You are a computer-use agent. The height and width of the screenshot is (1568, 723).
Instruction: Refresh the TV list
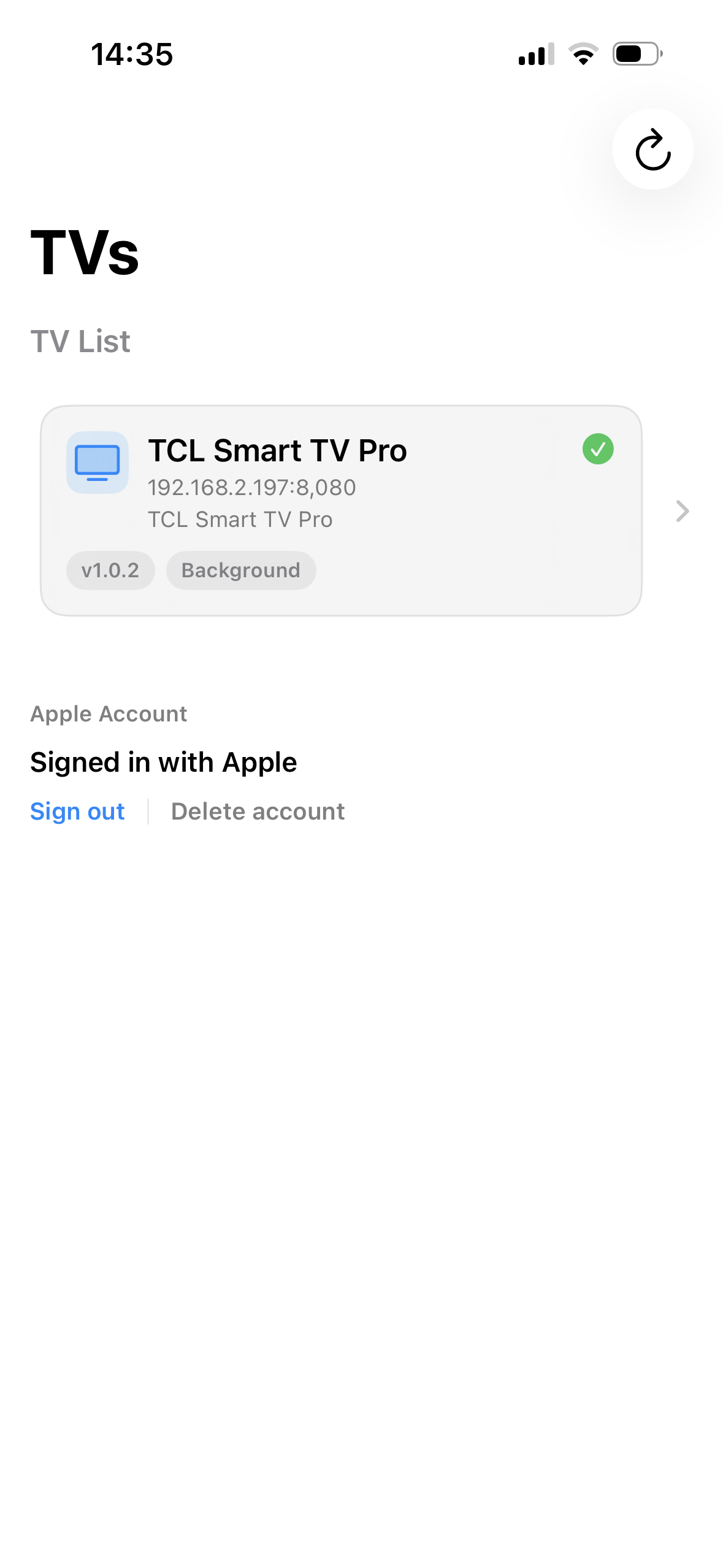coord(652,150)
